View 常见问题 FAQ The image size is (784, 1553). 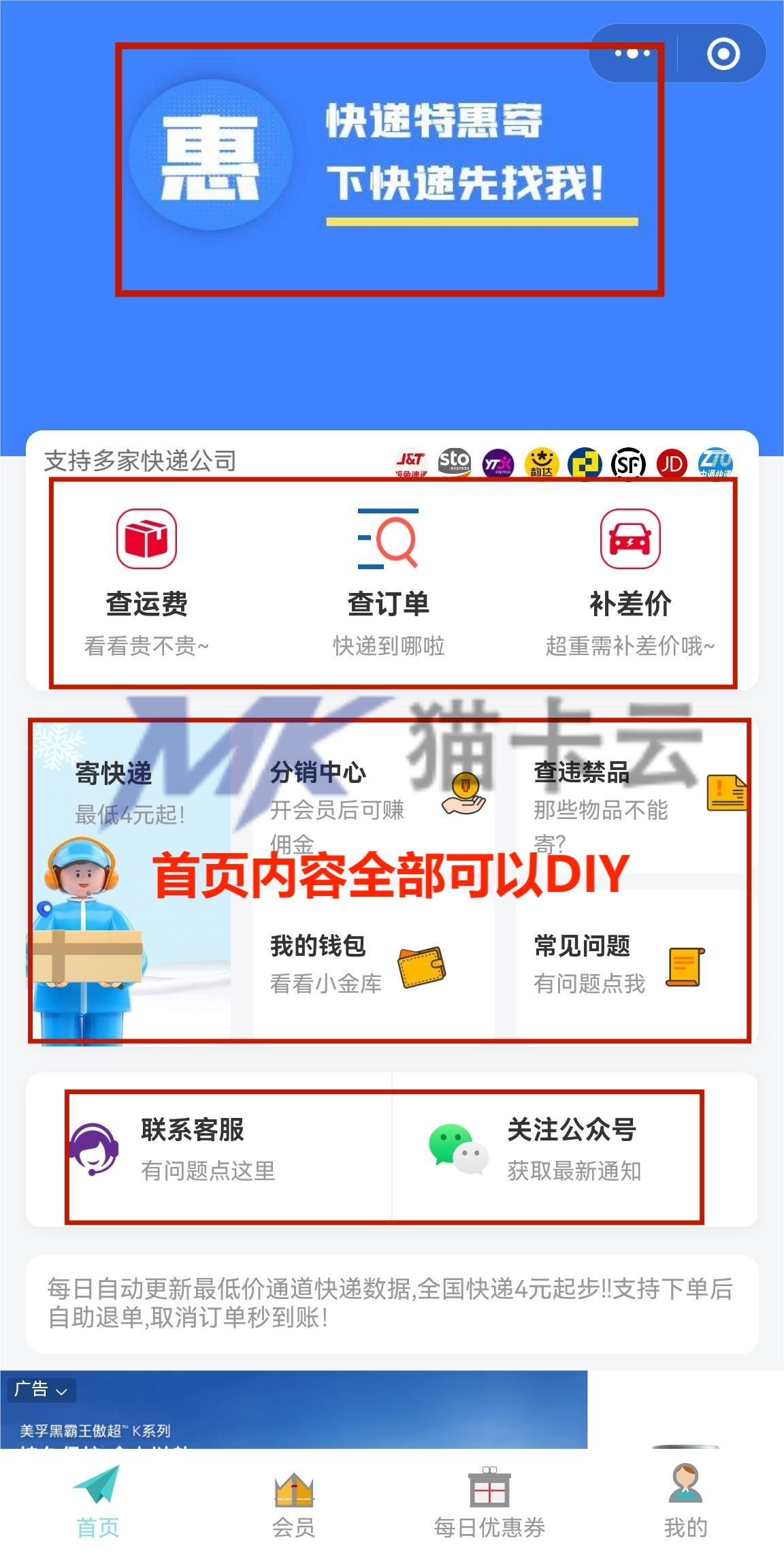click(x=636, y=964)
